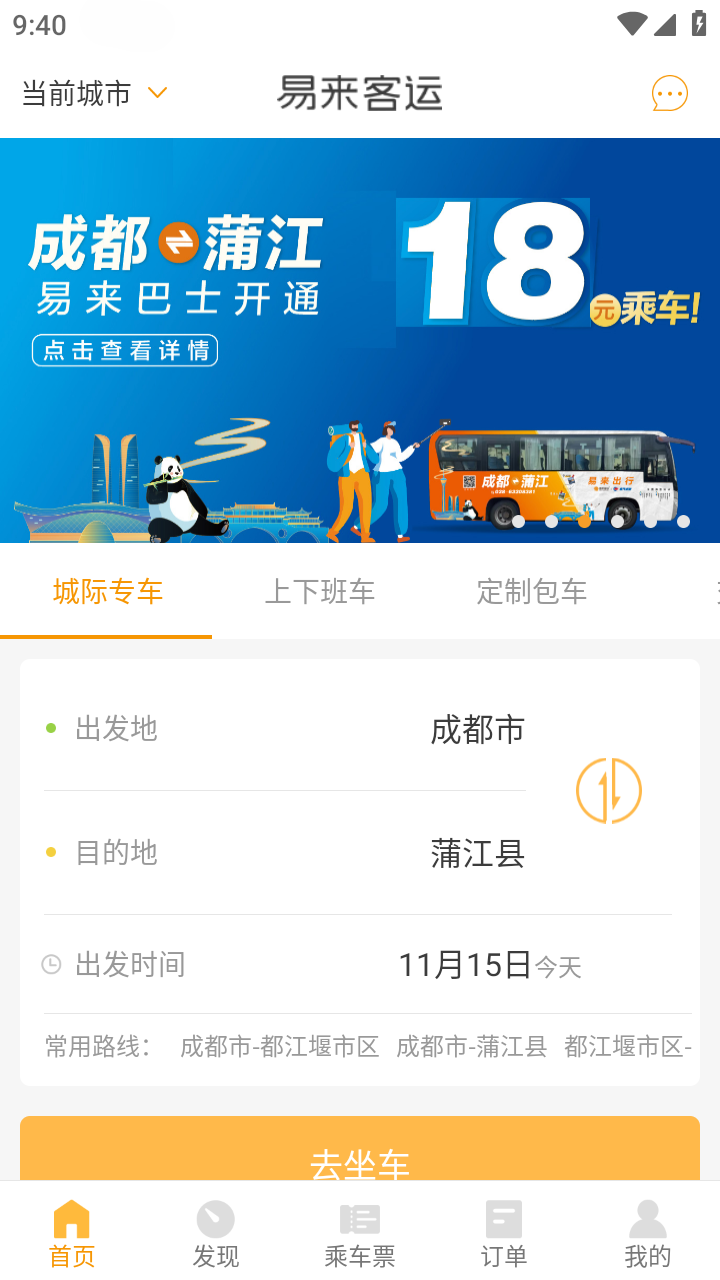
Task: Select common route 成都市-蒲江县
Action: click(471, 1047)
